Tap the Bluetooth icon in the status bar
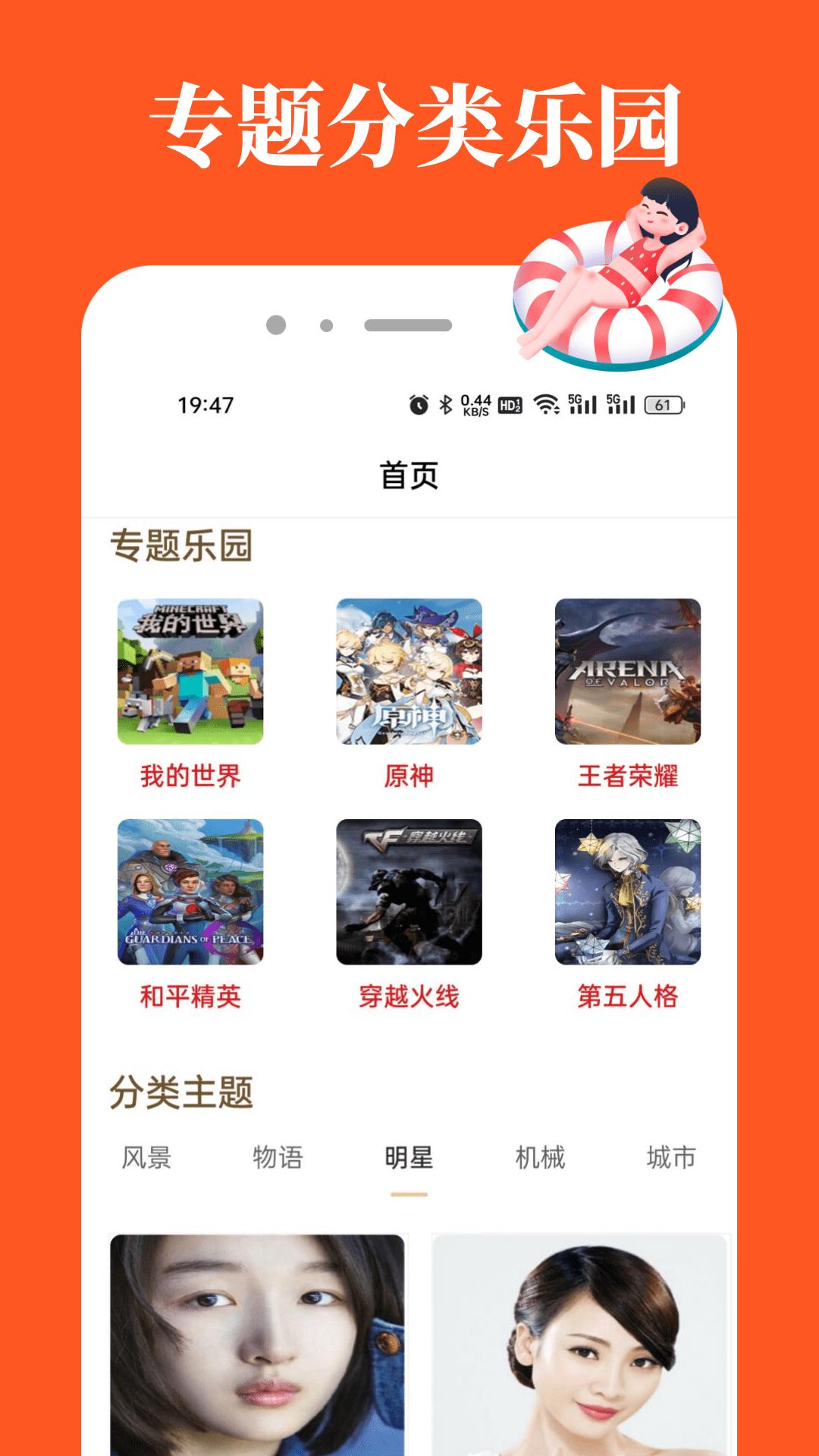The width and height of the screenshot is (819, 1456). tap(446, 406)
